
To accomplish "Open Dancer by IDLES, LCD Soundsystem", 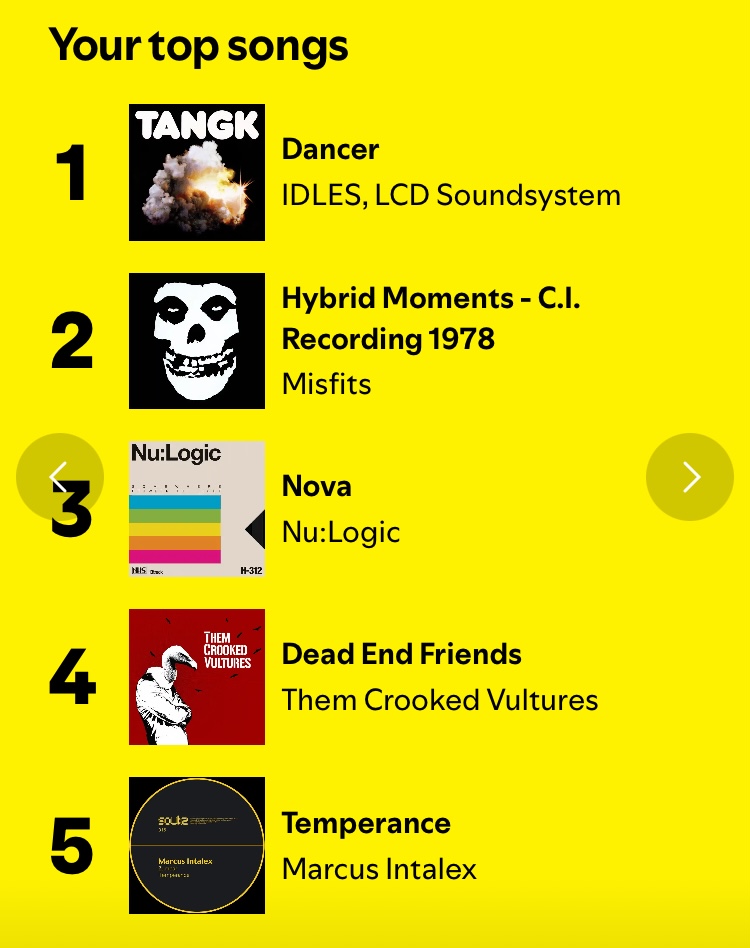I will [330, 150].
